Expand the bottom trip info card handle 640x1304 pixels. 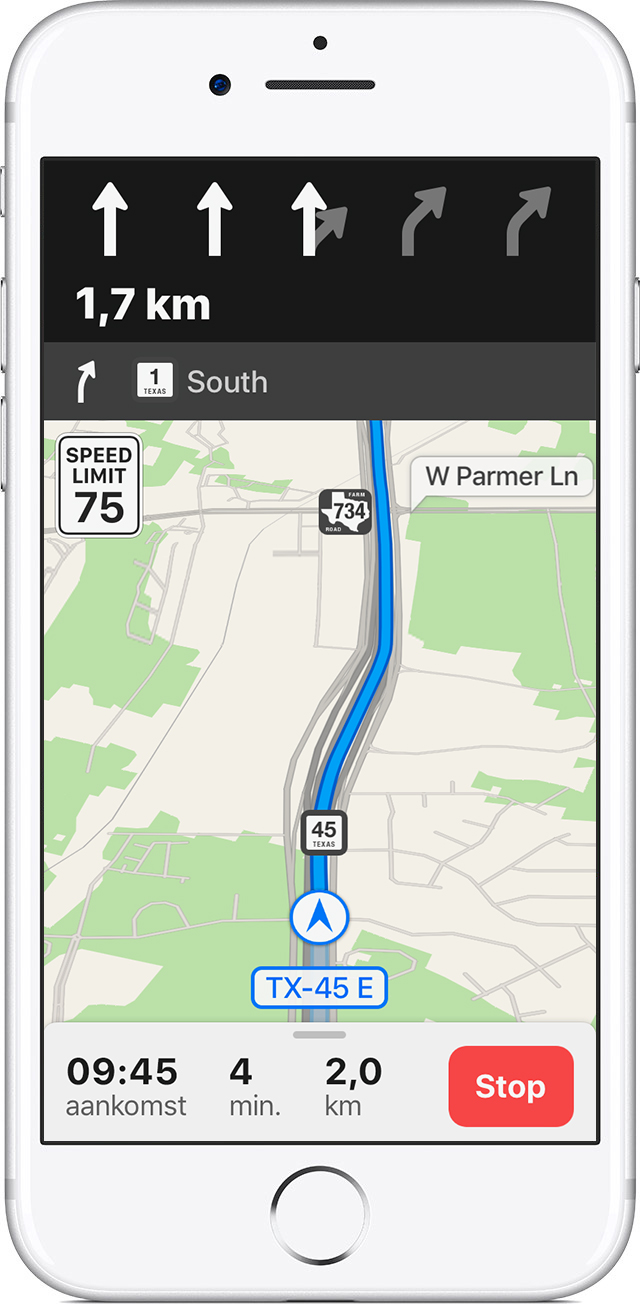pyautogui.click(x=320, y=1035)
